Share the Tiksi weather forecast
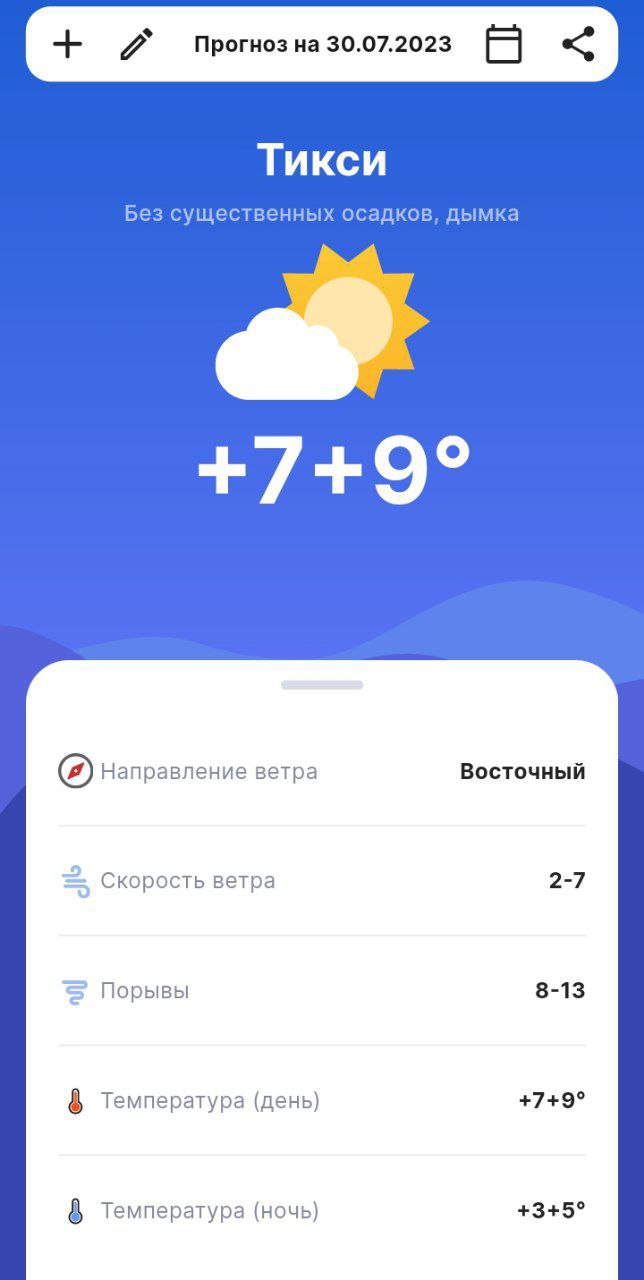 point(578,44)
